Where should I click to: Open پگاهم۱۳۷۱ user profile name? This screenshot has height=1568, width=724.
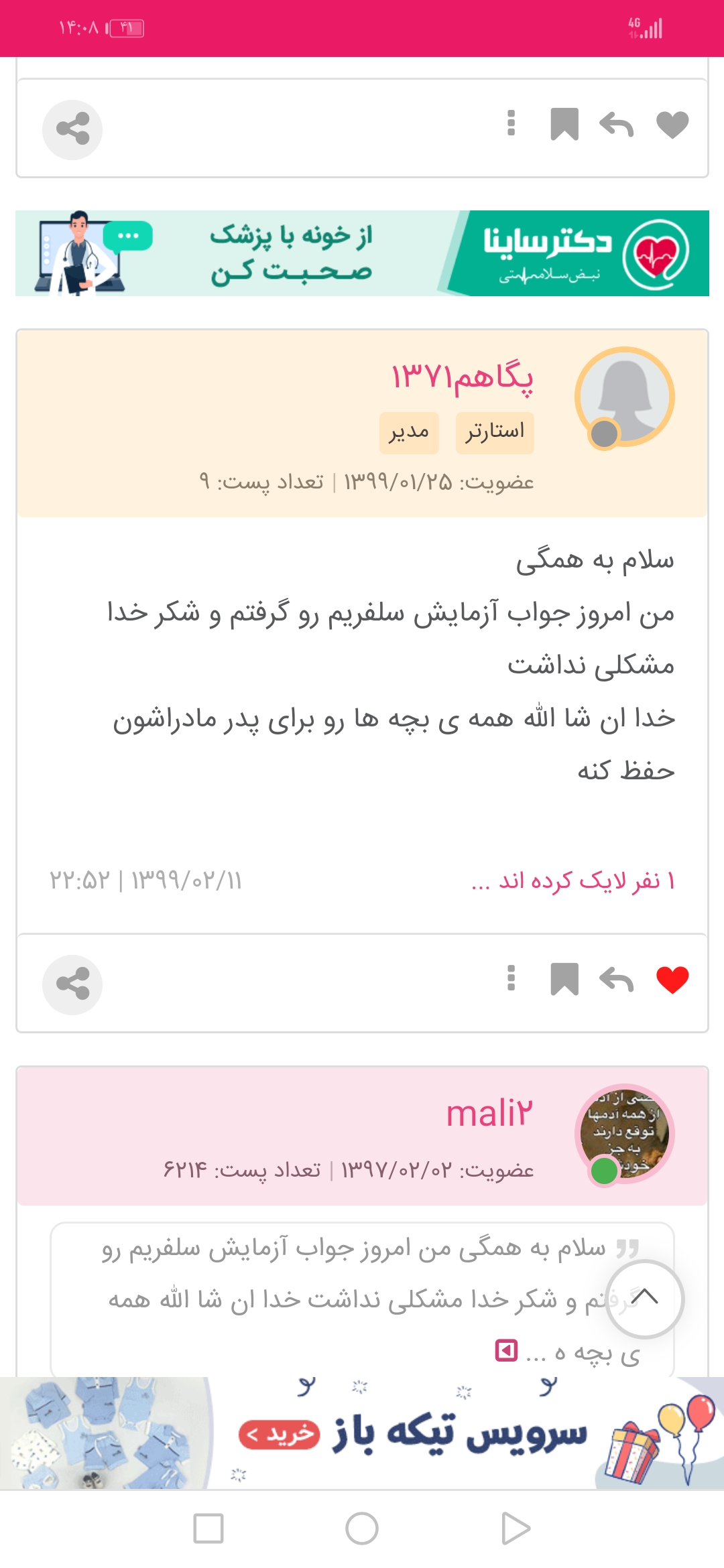tap(463, 377)
